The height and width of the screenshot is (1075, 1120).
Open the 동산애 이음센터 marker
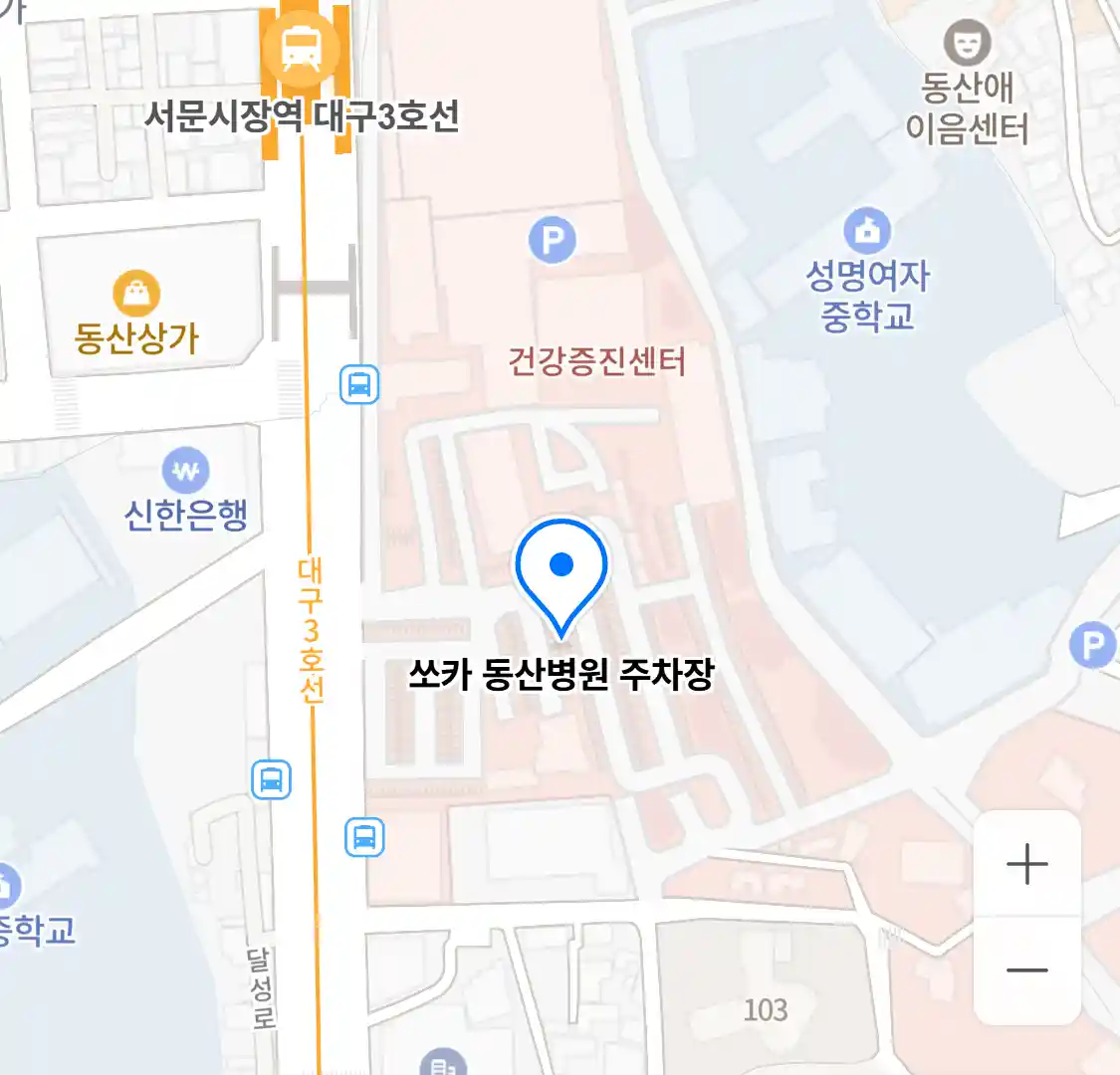pos(968,43)
